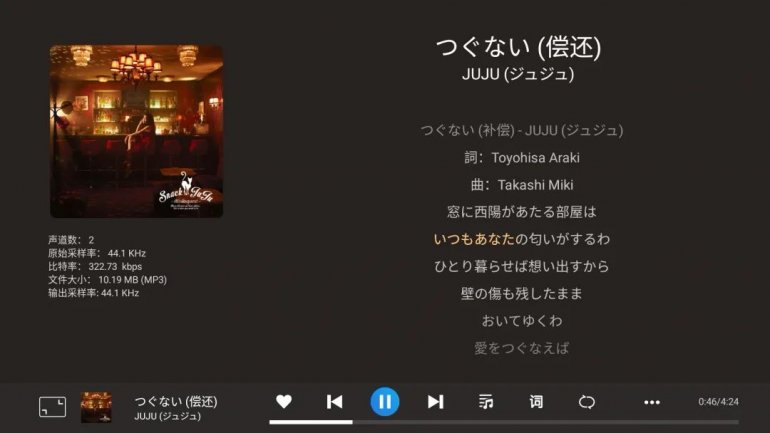Skip to the next track

[435, 402]
